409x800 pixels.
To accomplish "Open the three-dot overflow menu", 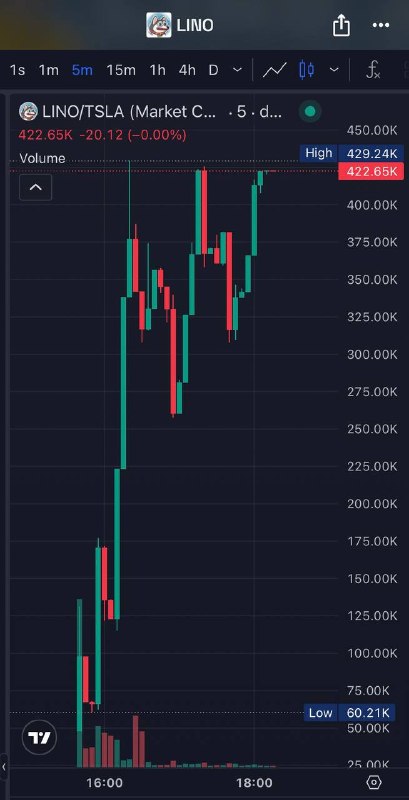I will click(380, 26).
